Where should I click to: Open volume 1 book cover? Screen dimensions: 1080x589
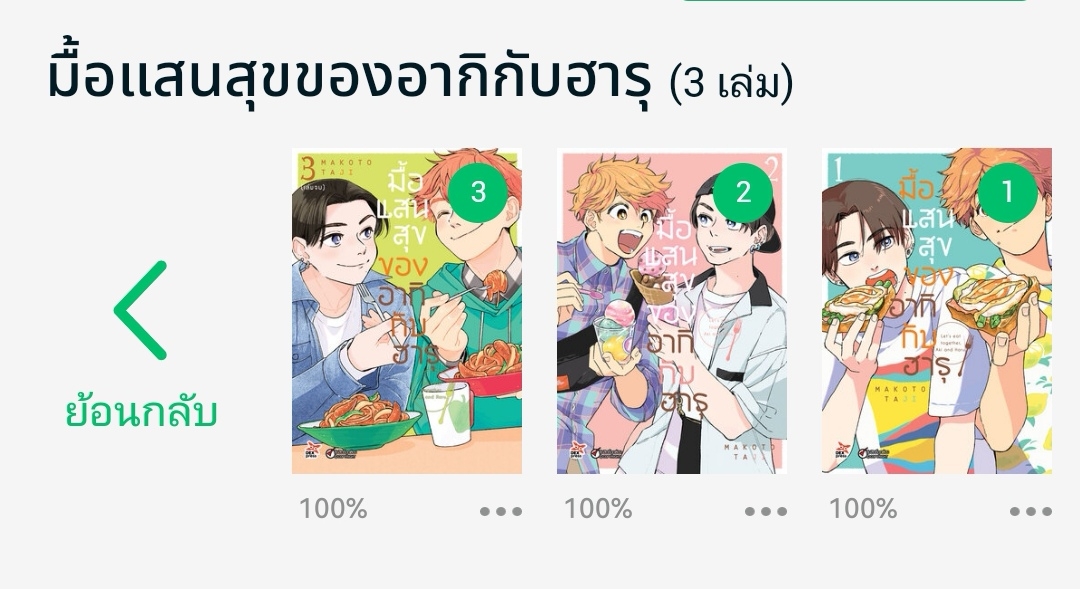(x=936, y=311)
